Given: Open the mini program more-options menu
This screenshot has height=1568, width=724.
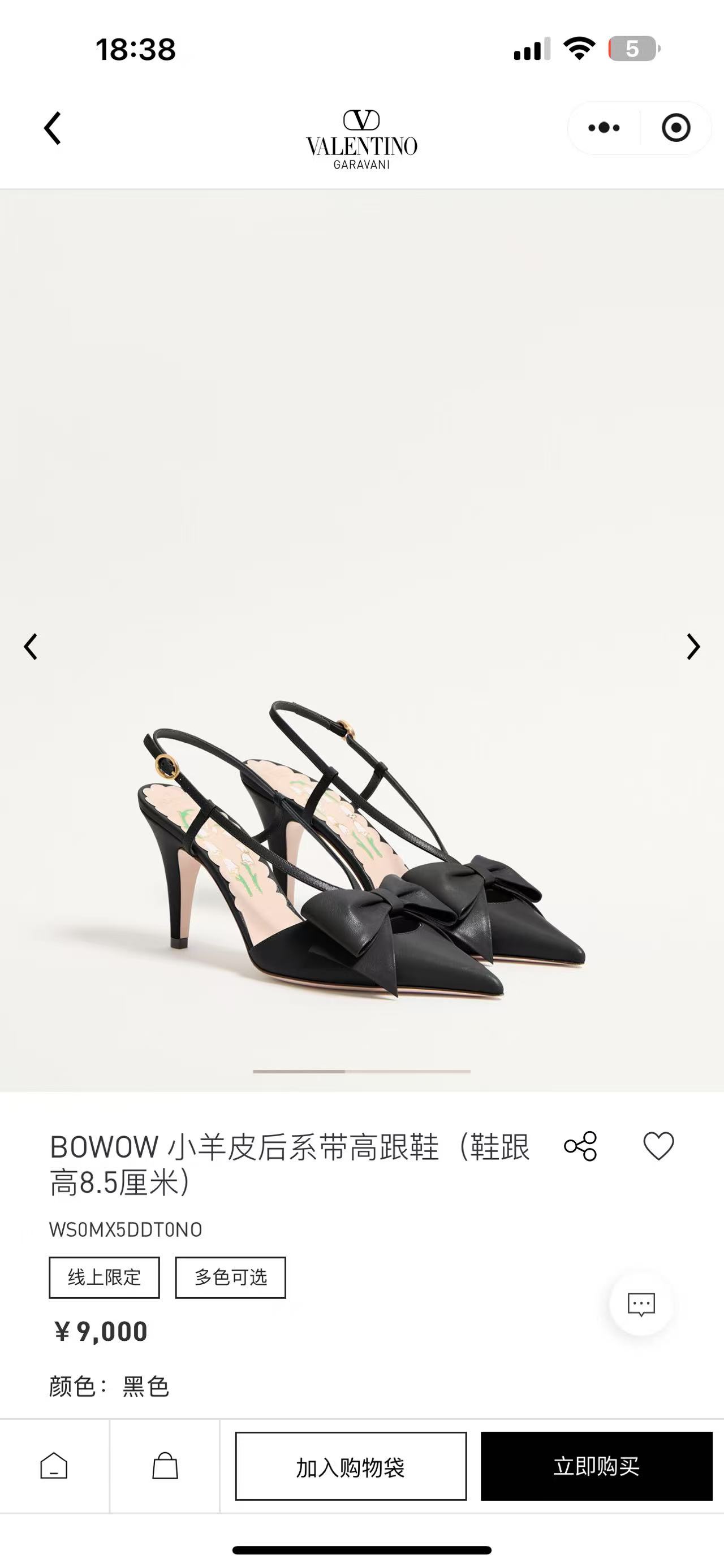Looking at the screenshot, I should 604,128.
